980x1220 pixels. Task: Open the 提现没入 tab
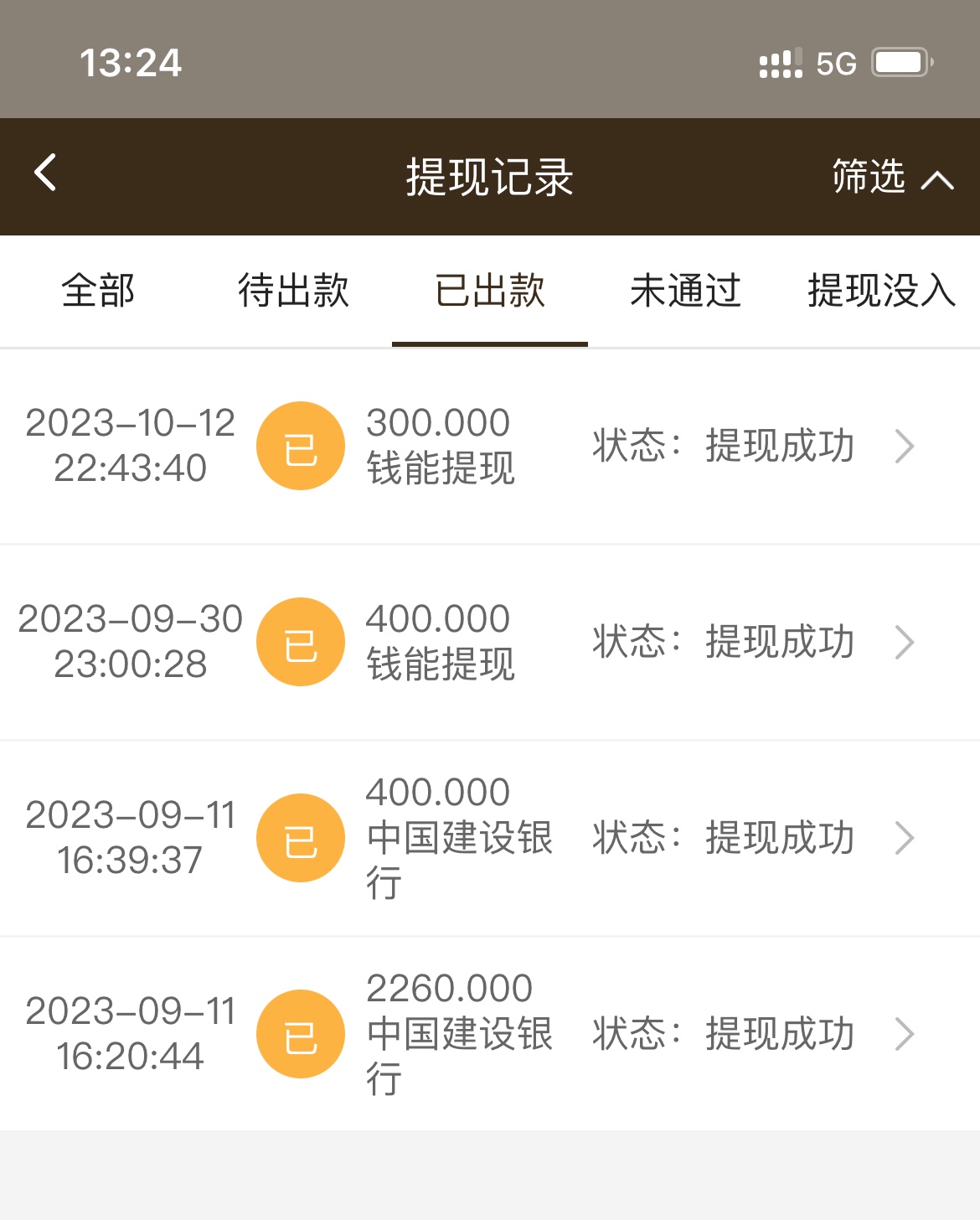coord(881,291)
